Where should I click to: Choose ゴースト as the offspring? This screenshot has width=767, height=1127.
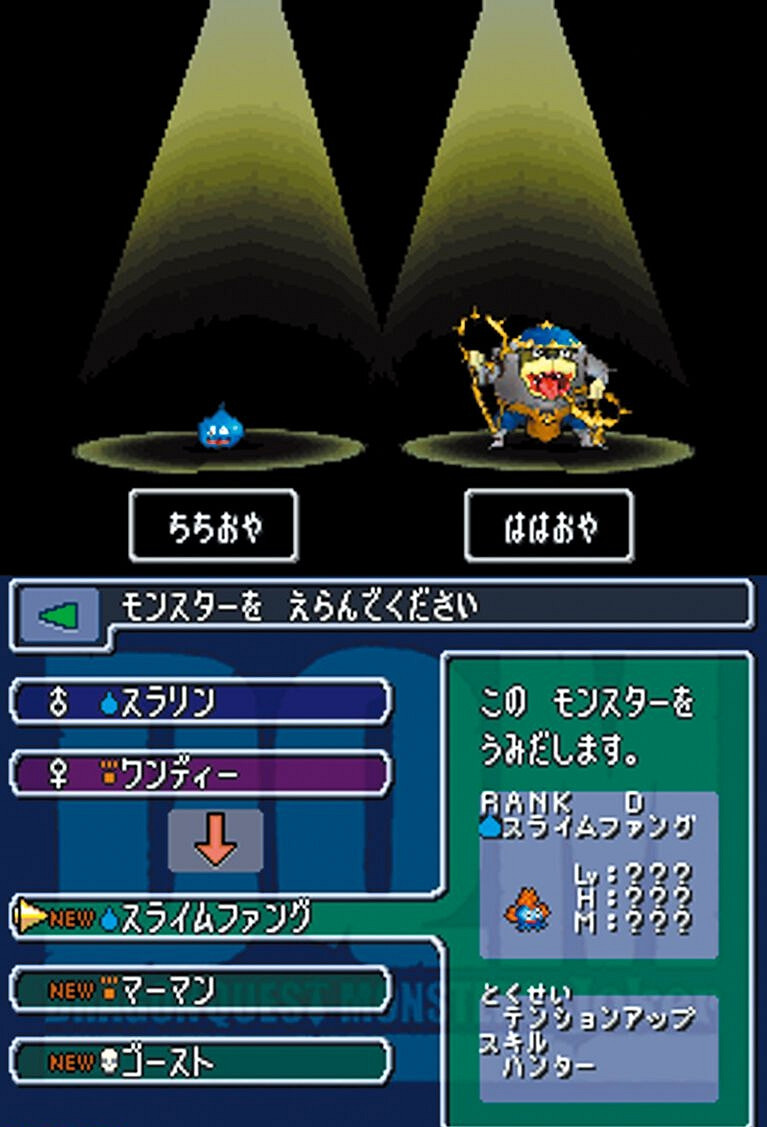[200, 1061]
